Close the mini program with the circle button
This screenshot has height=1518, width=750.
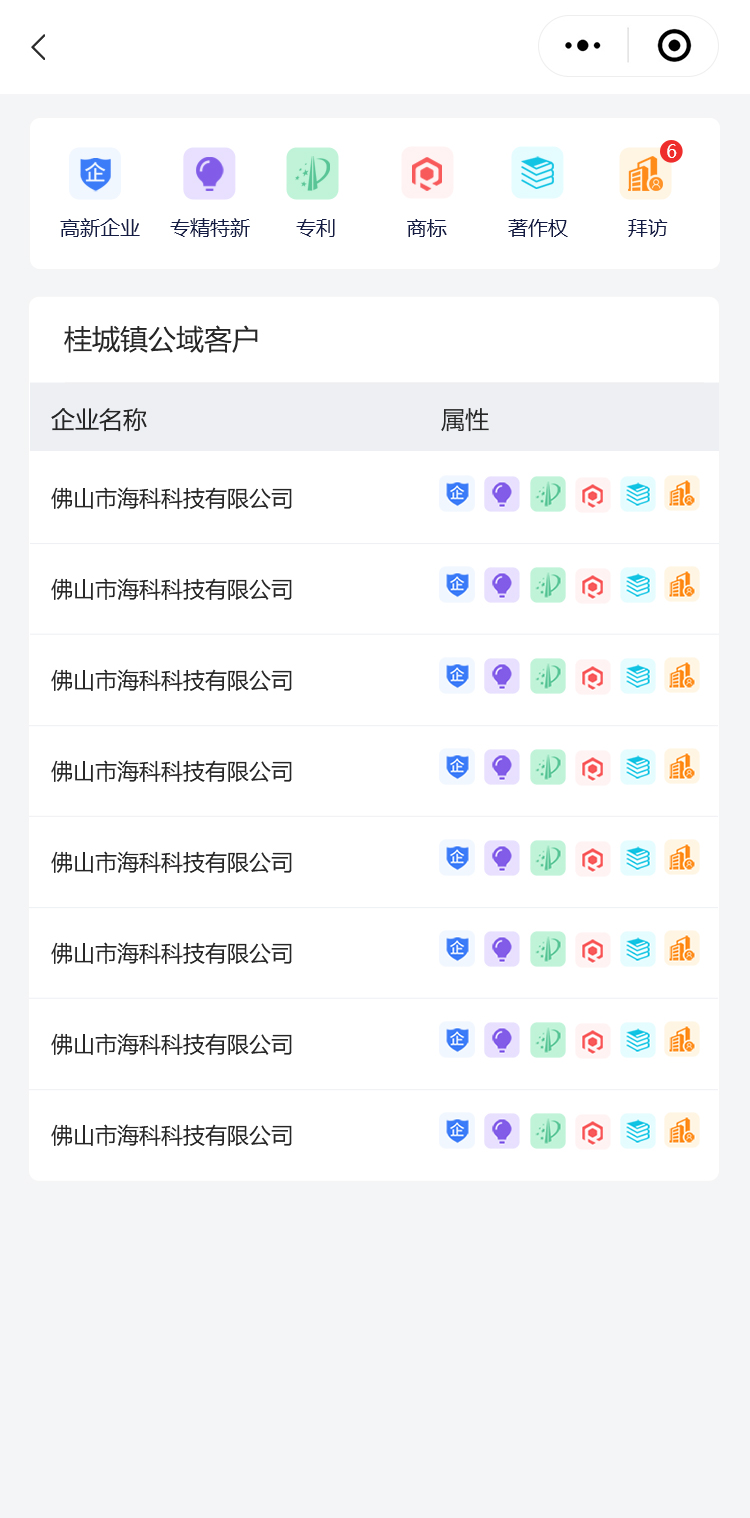tap(674, 46)
